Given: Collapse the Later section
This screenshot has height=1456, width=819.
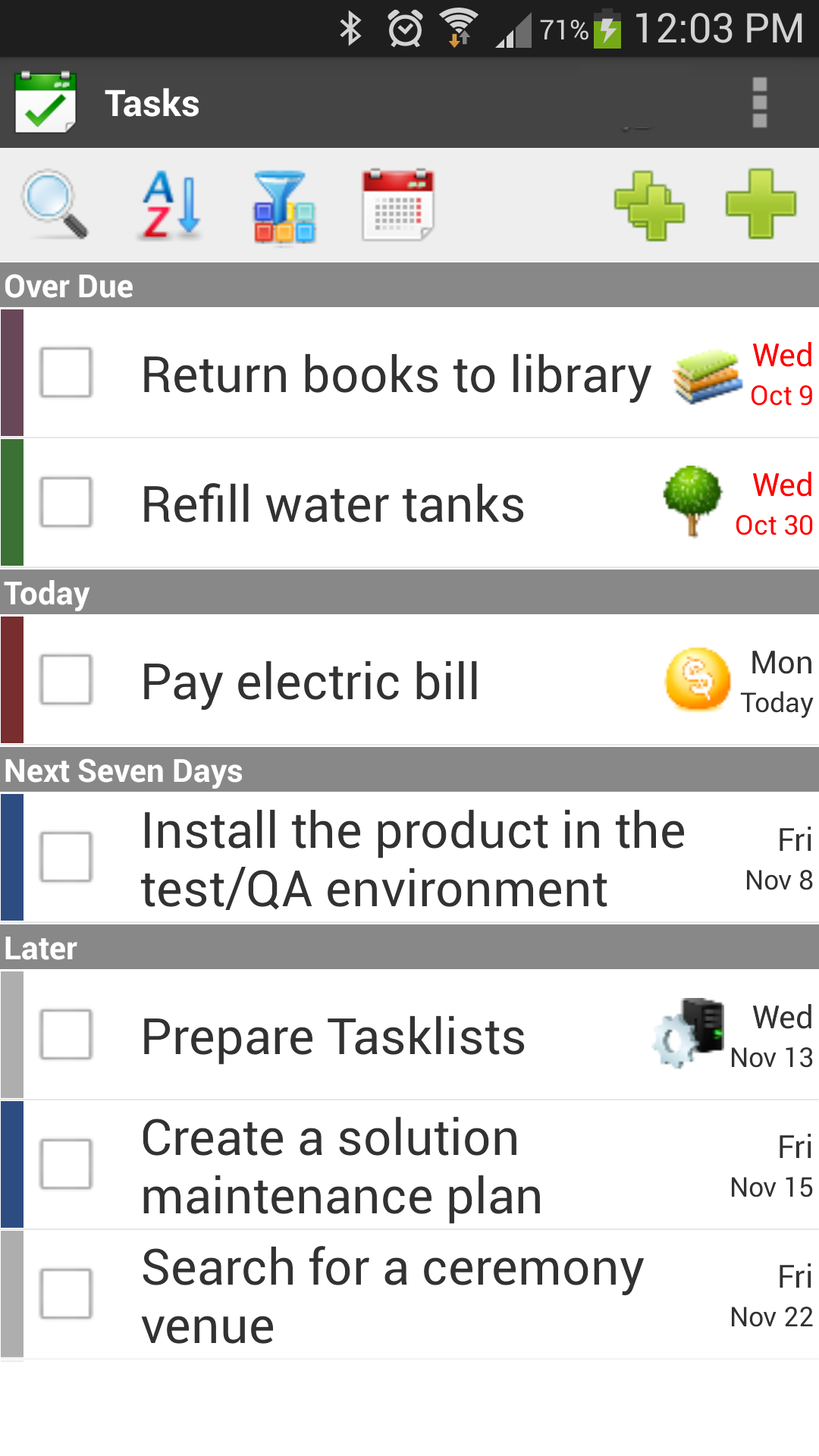Looking at the screenshot, I should click(x=409, y=948).
